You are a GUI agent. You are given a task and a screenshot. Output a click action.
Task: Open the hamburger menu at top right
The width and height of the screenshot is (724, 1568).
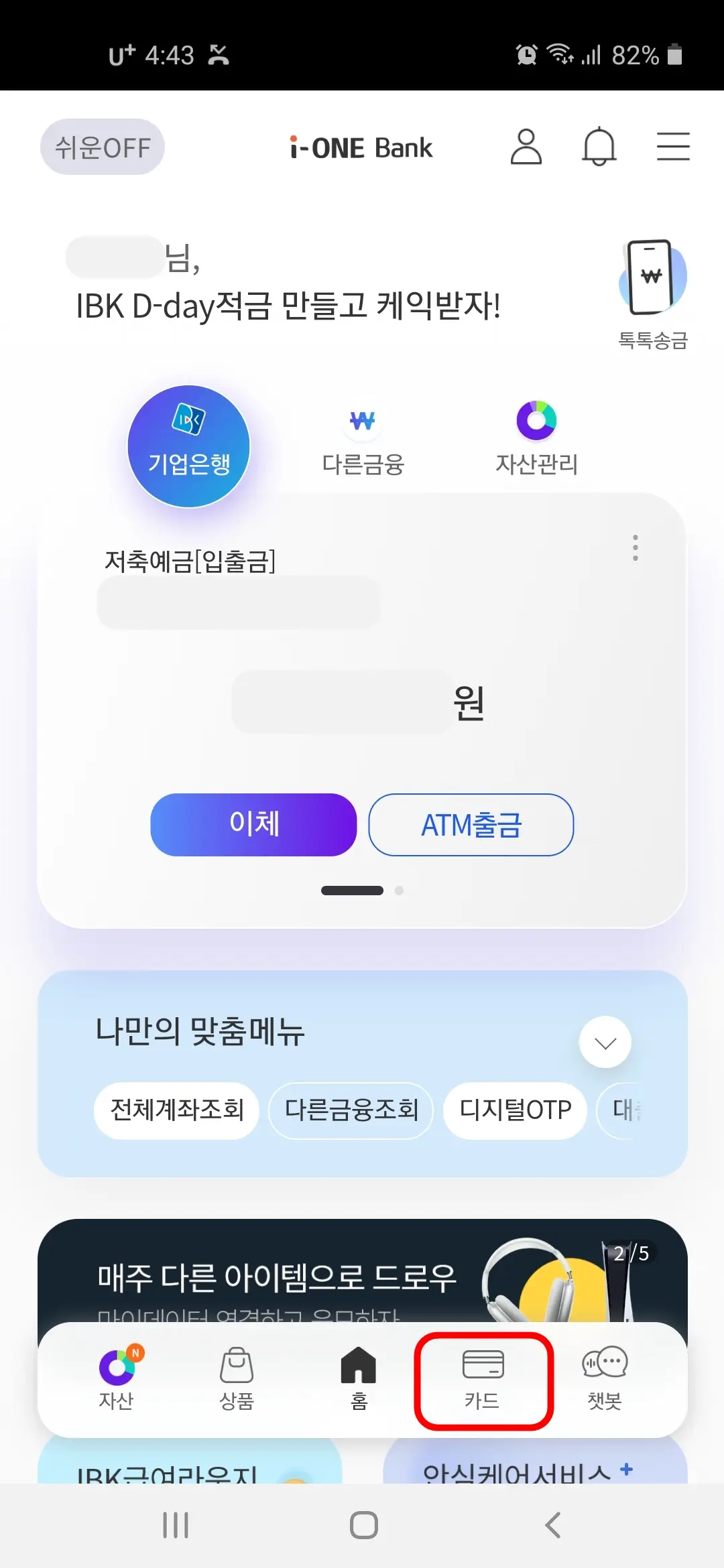click(673, 147)
